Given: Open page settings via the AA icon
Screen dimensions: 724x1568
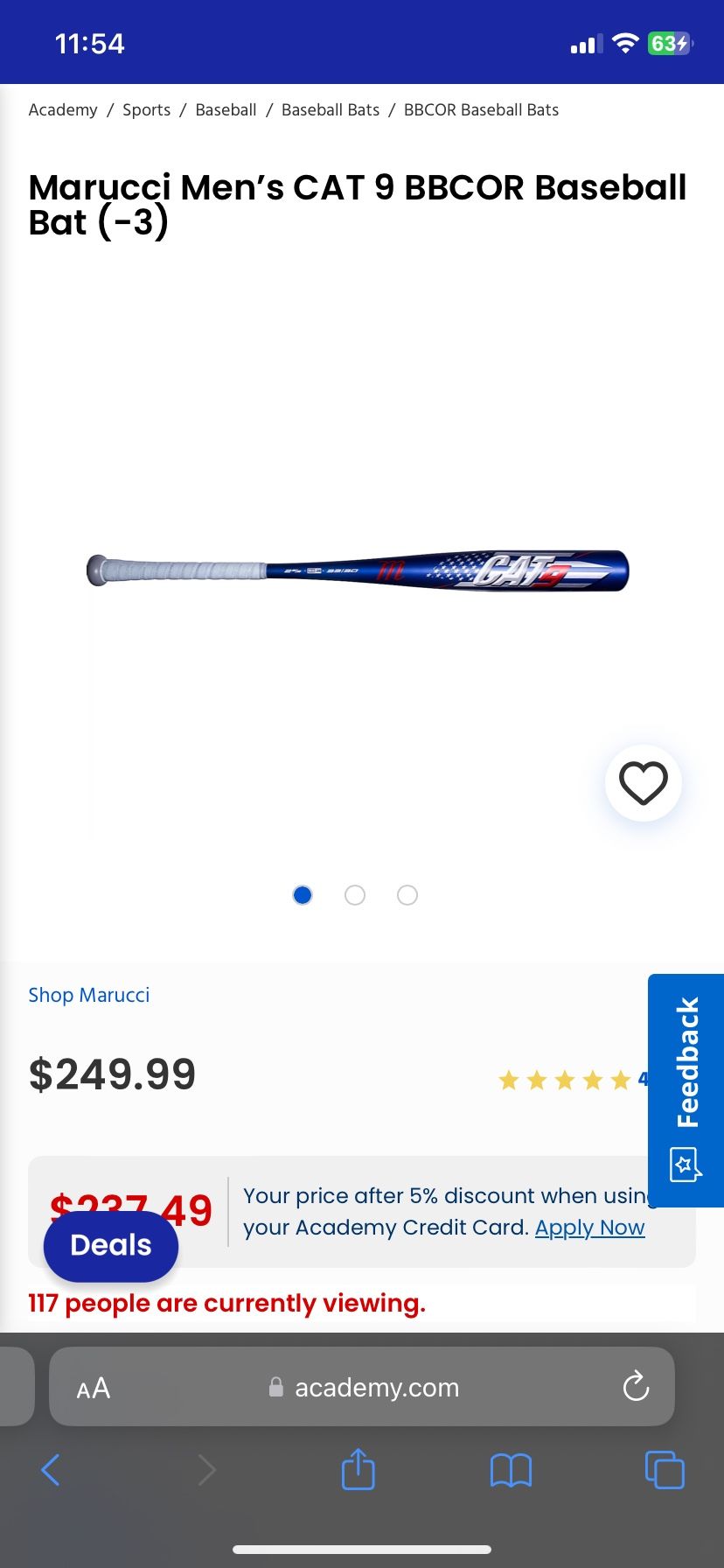Looking at the screenshot, I should pyautogui.click(x=93, y=1387).
